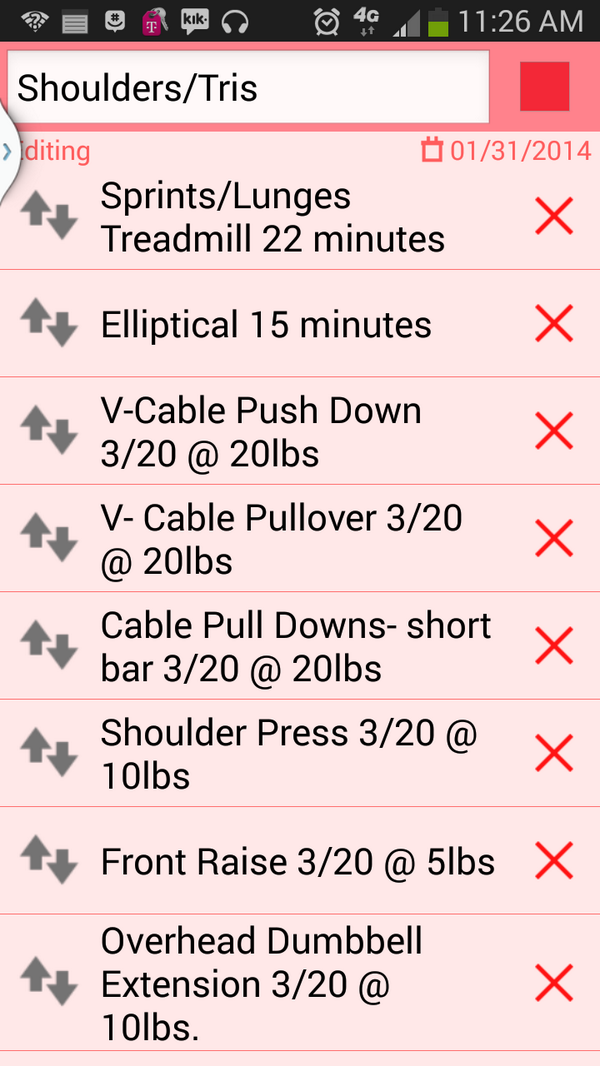Remove the Shoulder Press item
Image resolution: width=600 pixels, height=1066 pixels.
coord(553,753)
